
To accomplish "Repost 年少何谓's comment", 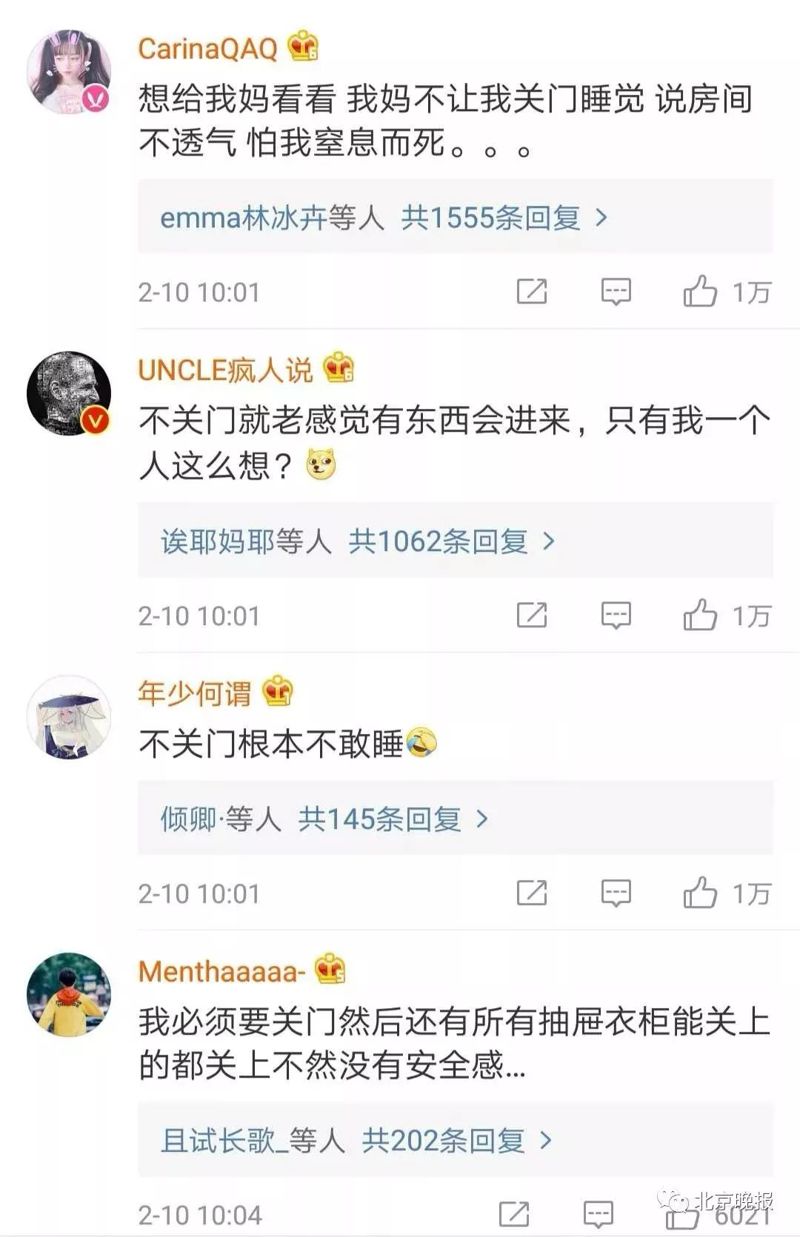I will click(531, 892).
